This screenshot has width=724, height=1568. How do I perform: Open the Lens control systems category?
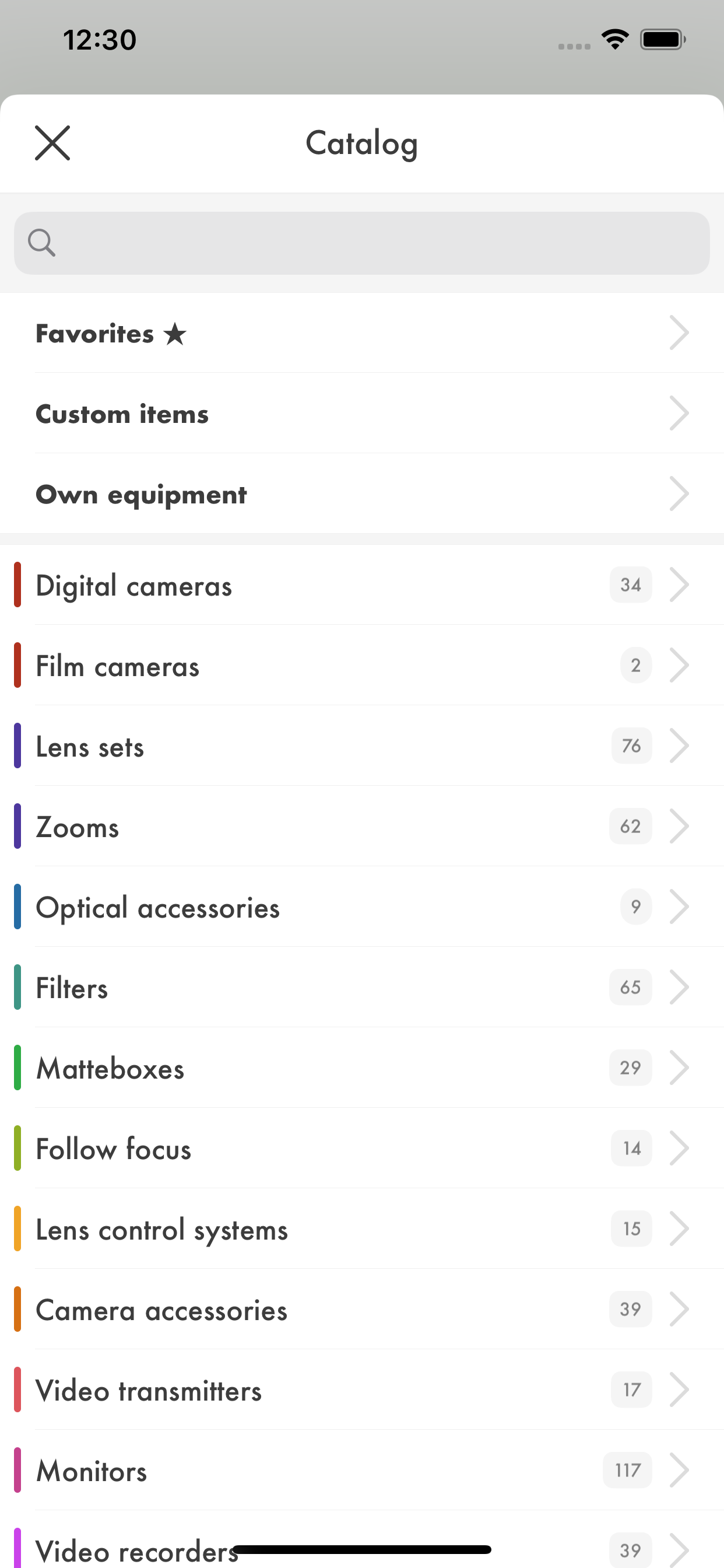coord(362,1229)
